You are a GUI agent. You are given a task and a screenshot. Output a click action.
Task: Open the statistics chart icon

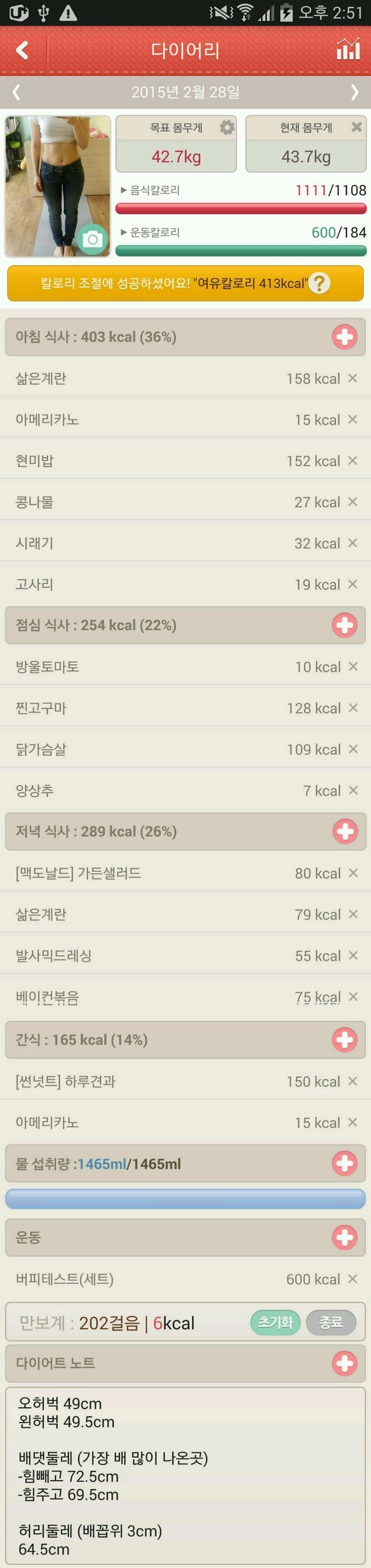coord(348,49)
